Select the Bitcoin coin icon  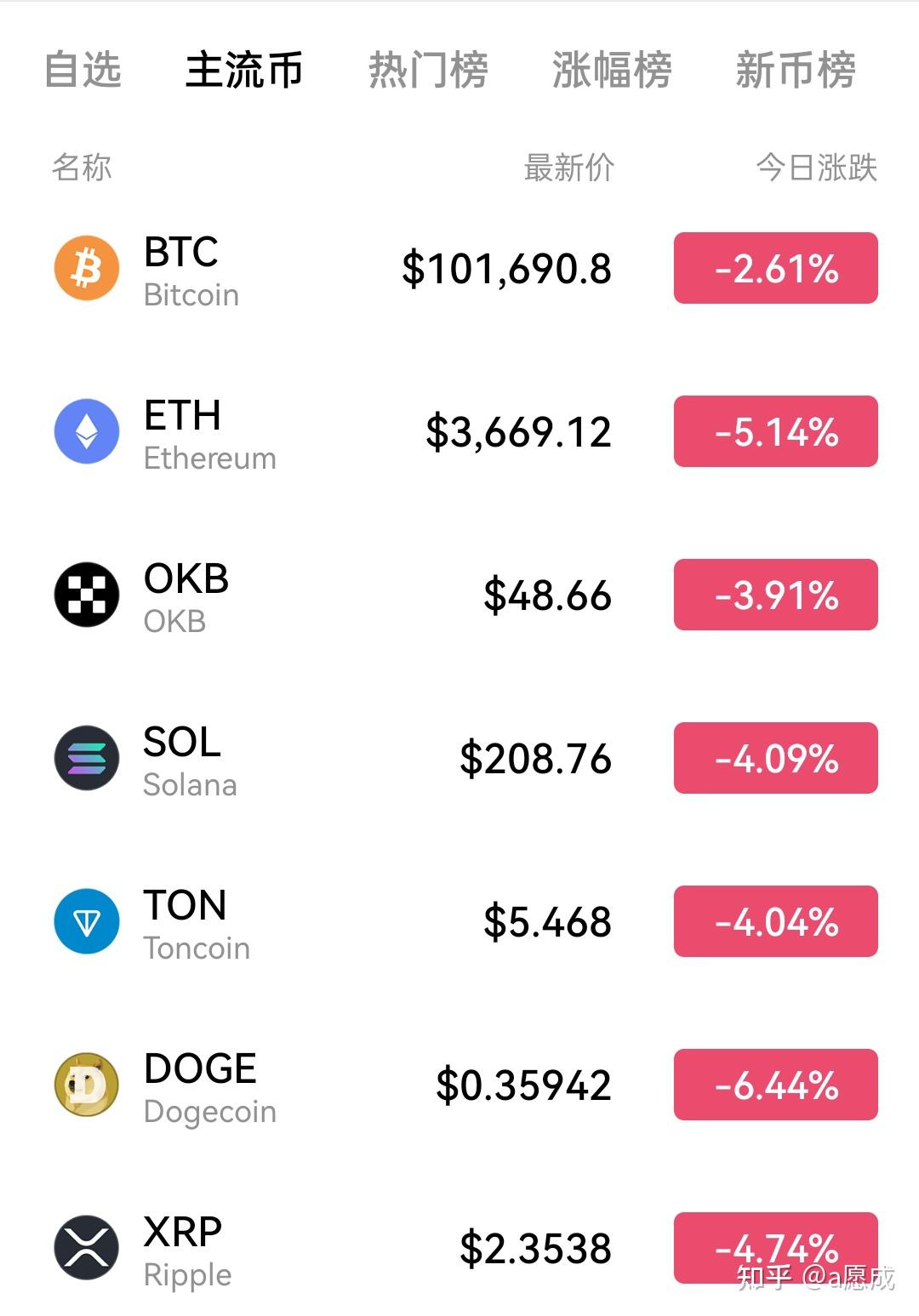click(86, 269)
